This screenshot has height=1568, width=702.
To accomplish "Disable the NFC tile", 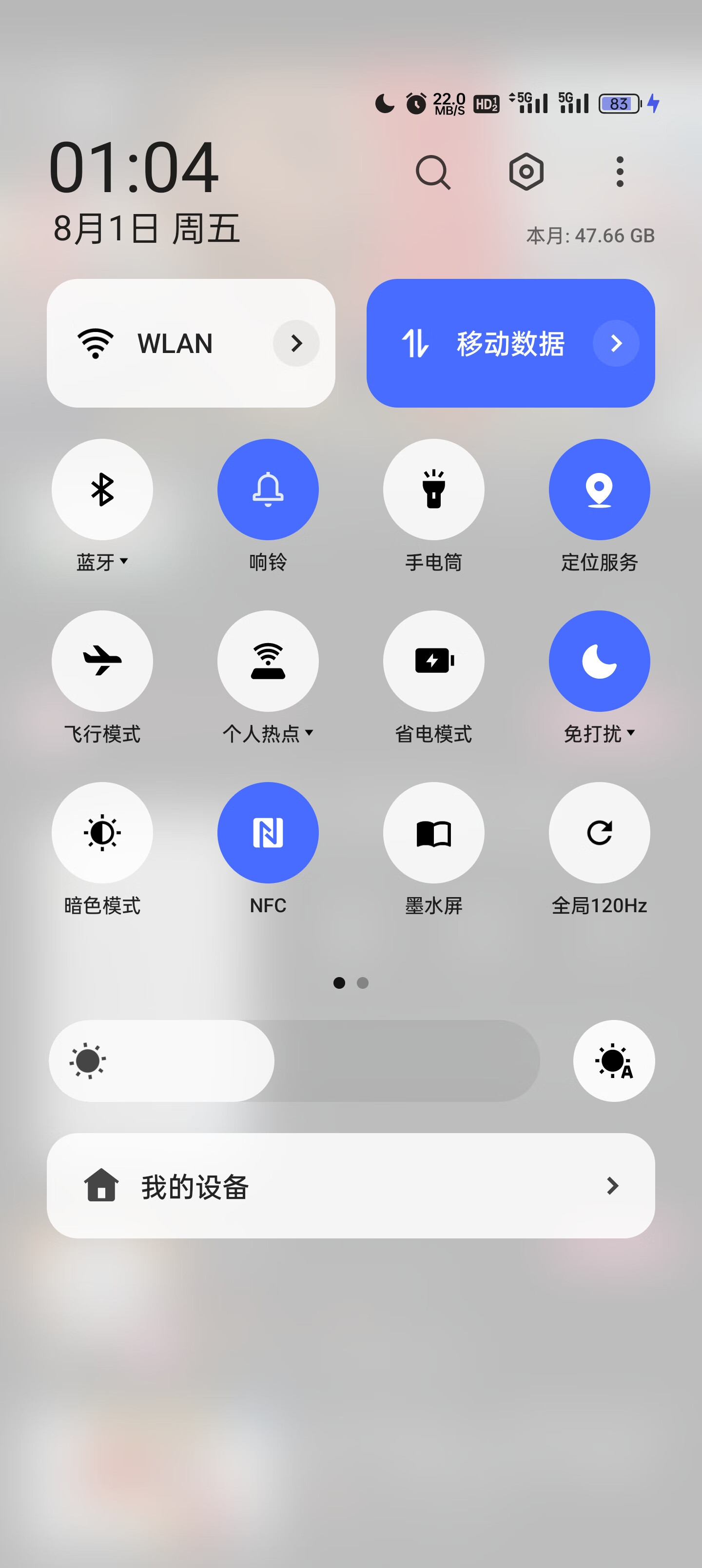I will click(268, 833).
